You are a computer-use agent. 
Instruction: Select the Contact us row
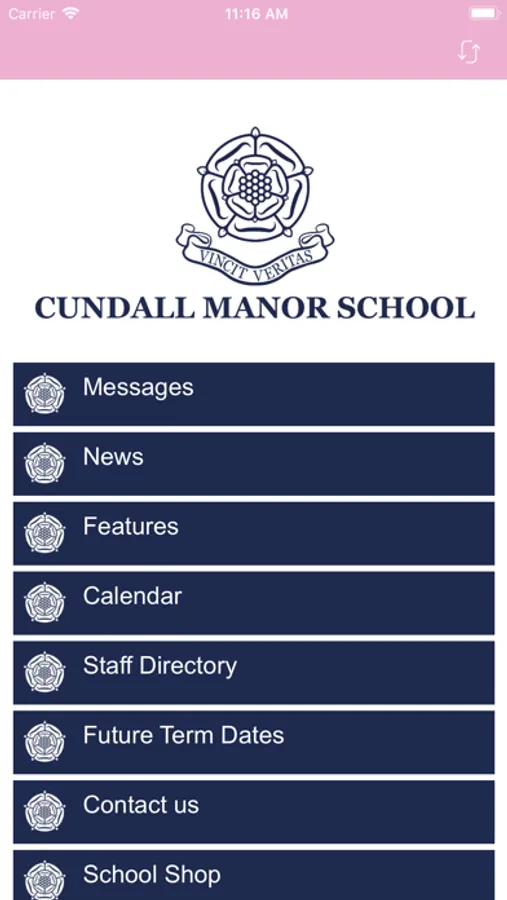pos(254,812)
